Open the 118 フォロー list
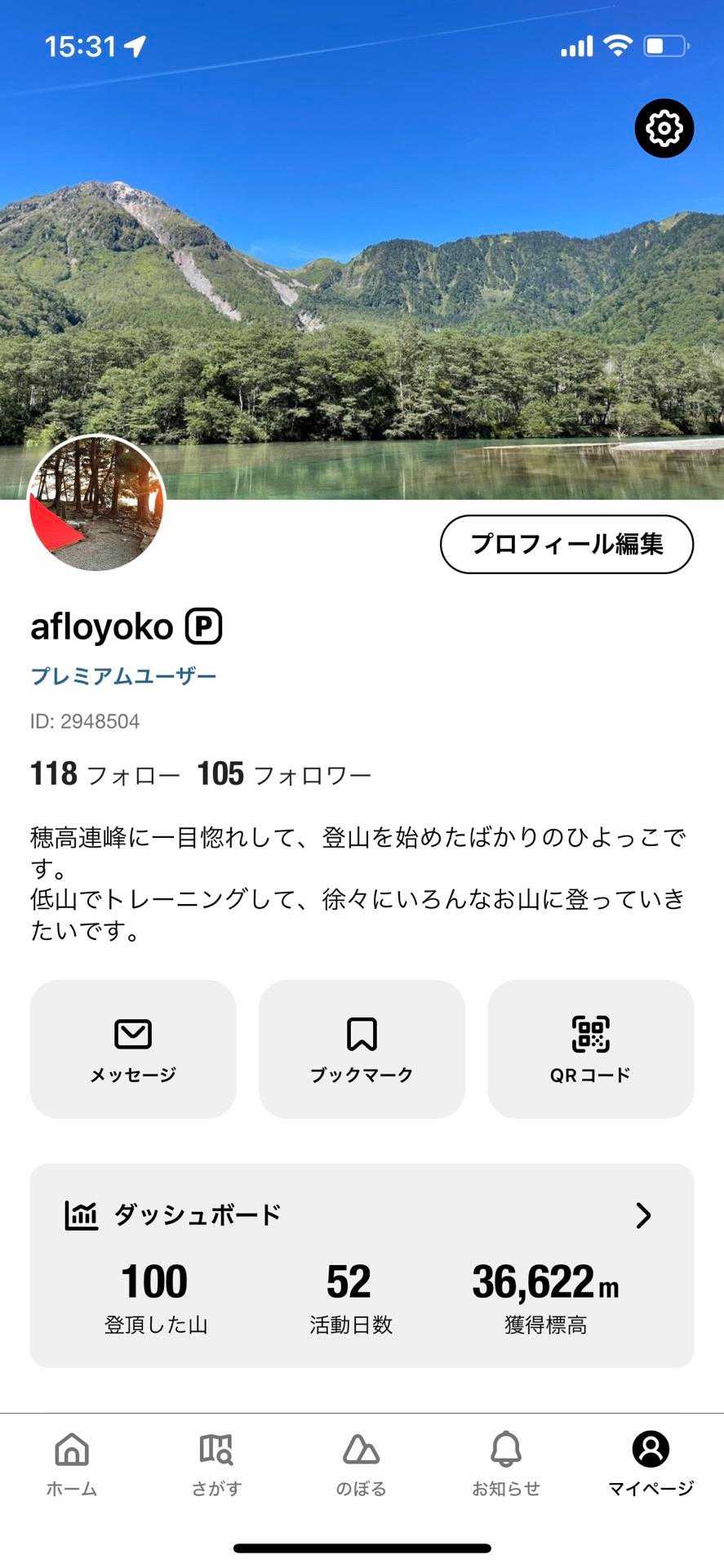 pyautogui.click(x=104, y=774)
